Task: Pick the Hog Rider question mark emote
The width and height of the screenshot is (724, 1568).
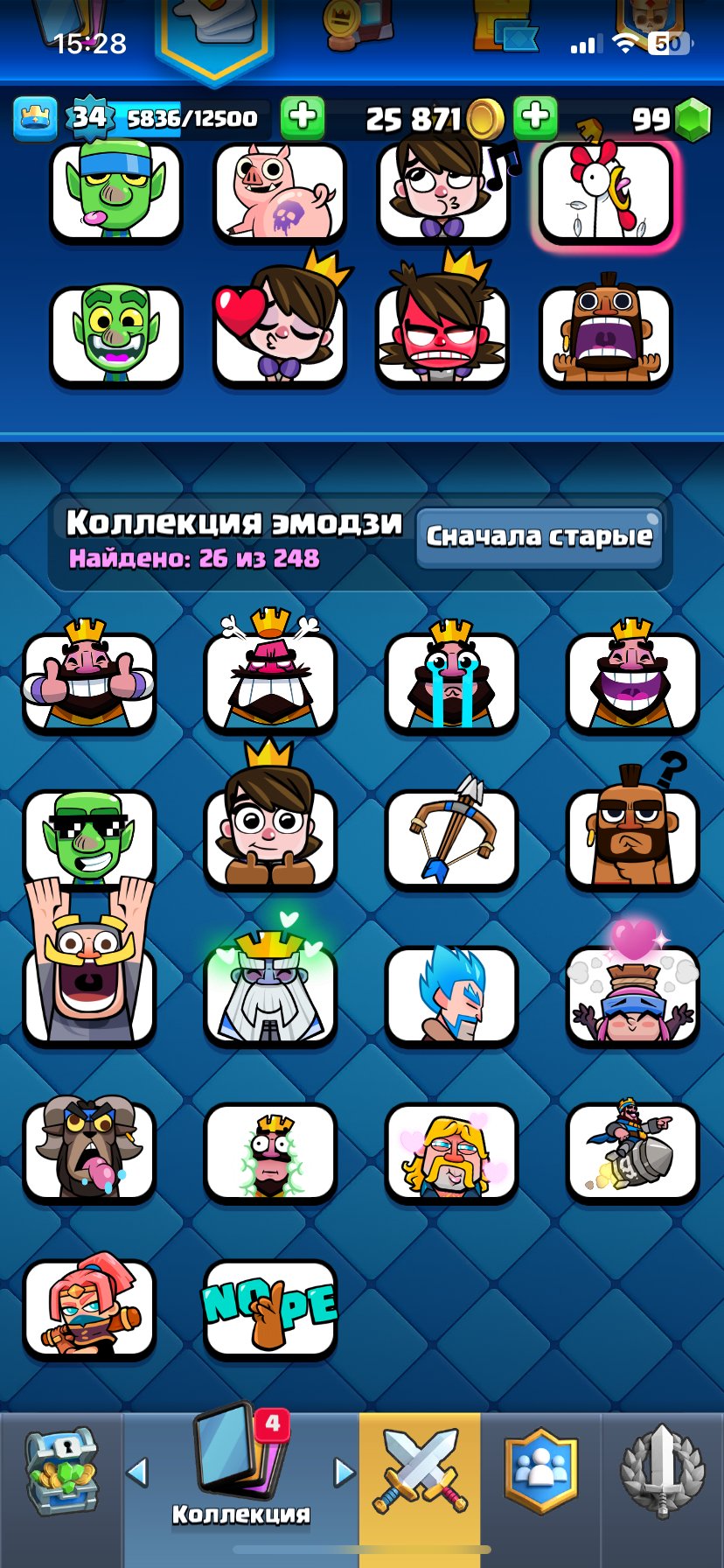Action: 632,838
